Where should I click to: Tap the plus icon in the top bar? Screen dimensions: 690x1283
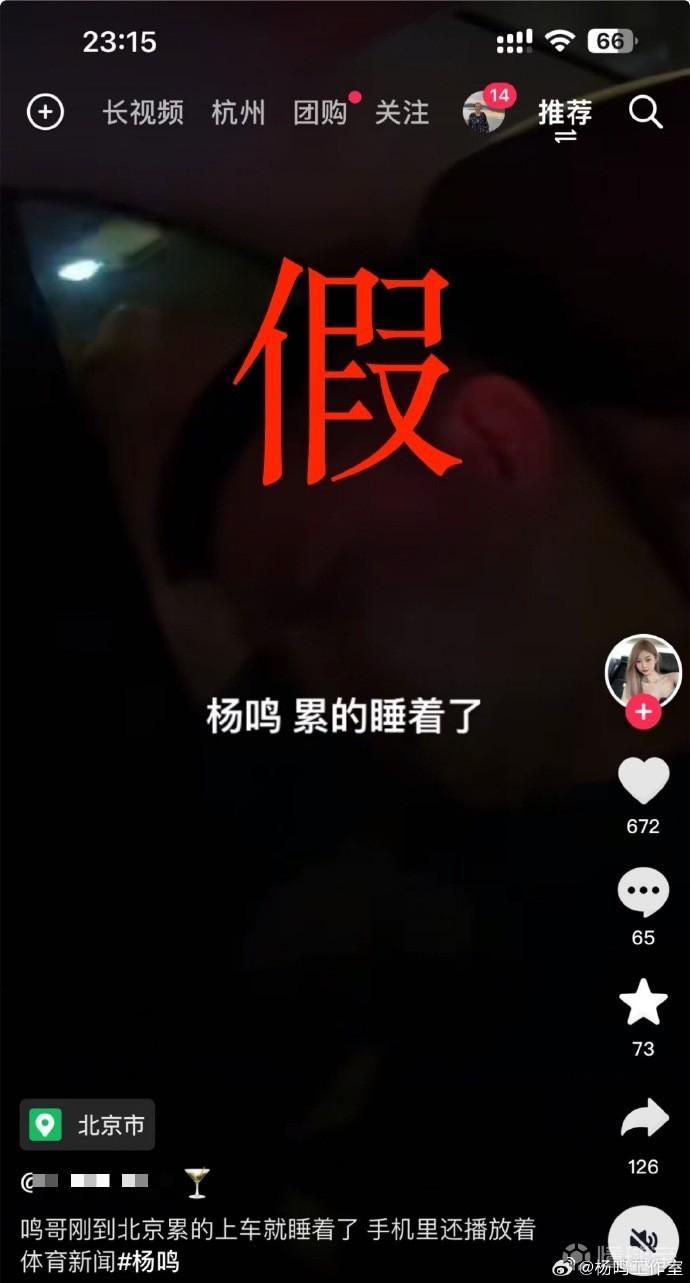coord(45,113)
